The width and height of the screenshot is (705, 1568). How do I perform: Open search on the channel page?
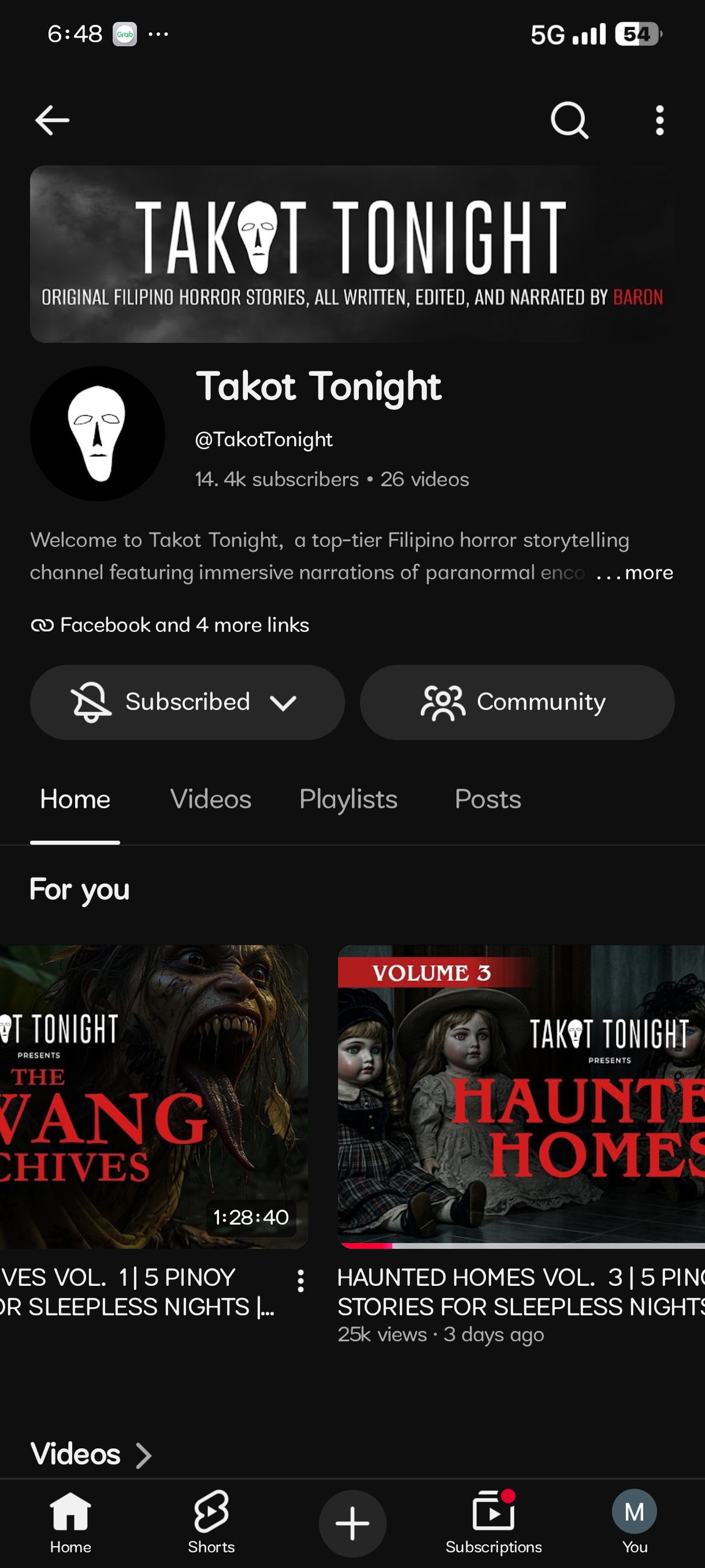click(x=569, y=120)
